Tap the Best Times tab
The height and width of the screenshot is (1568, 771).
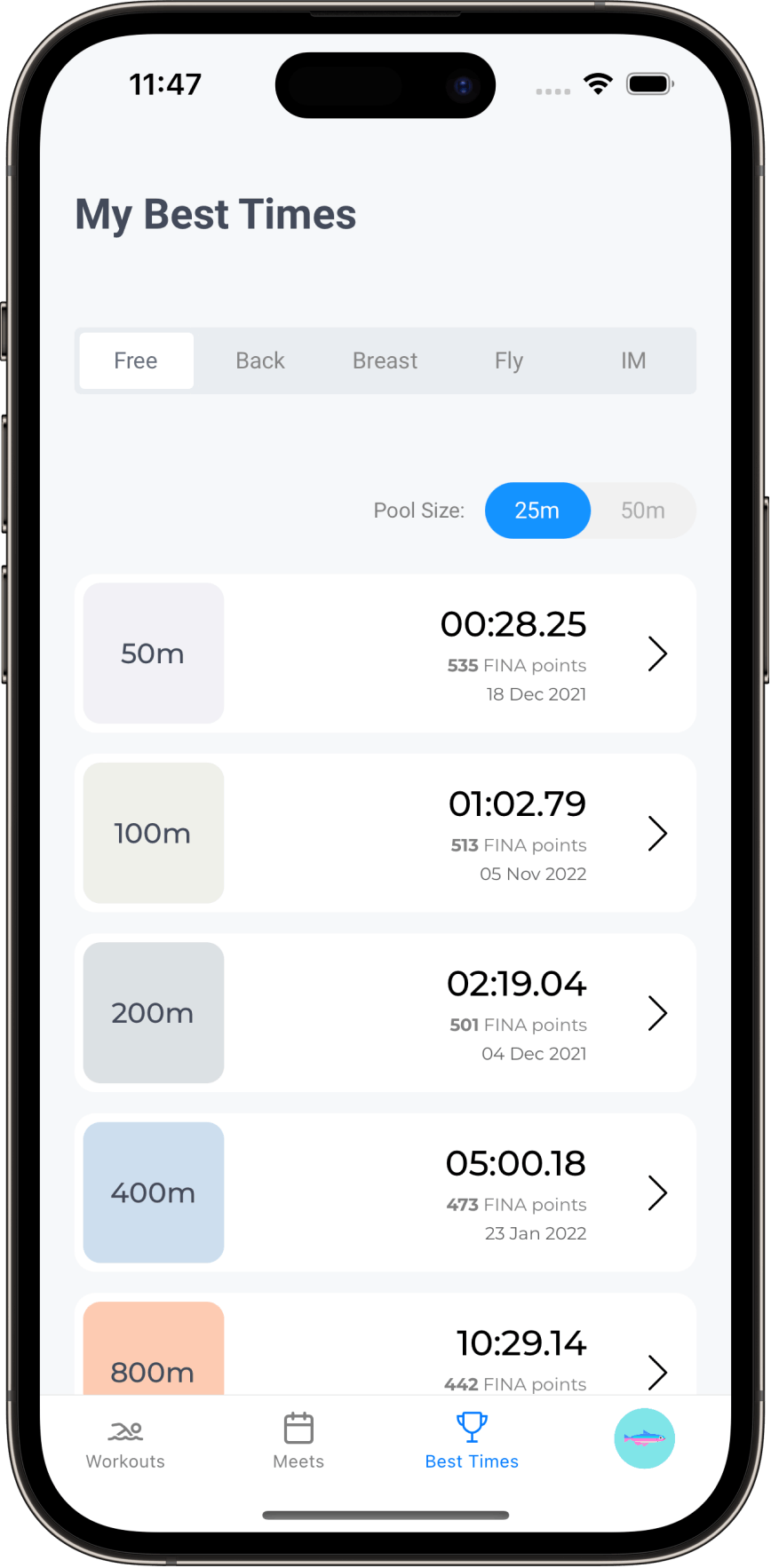coord(472,1442)
